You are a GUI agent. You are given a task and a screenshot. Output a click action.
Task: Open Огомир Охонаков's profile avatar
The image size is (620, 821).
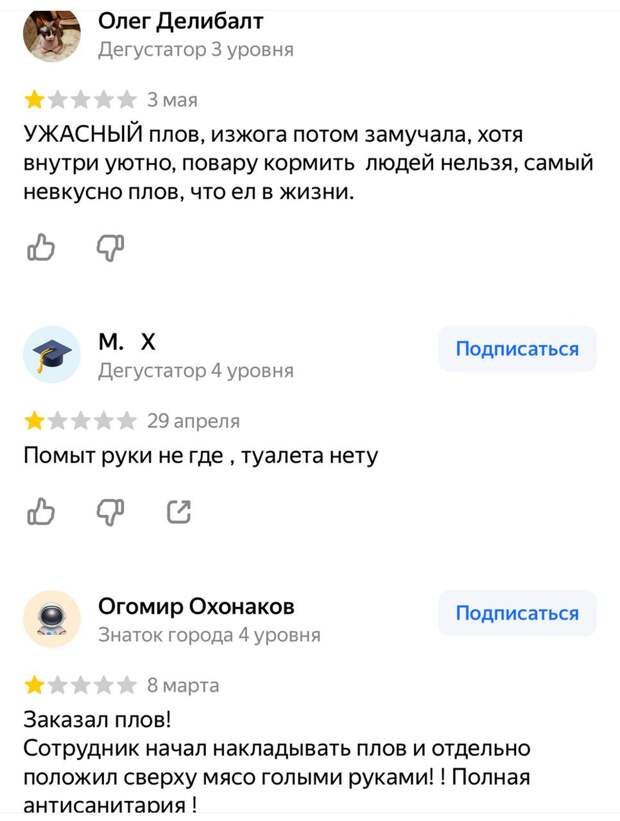(52, 618)
